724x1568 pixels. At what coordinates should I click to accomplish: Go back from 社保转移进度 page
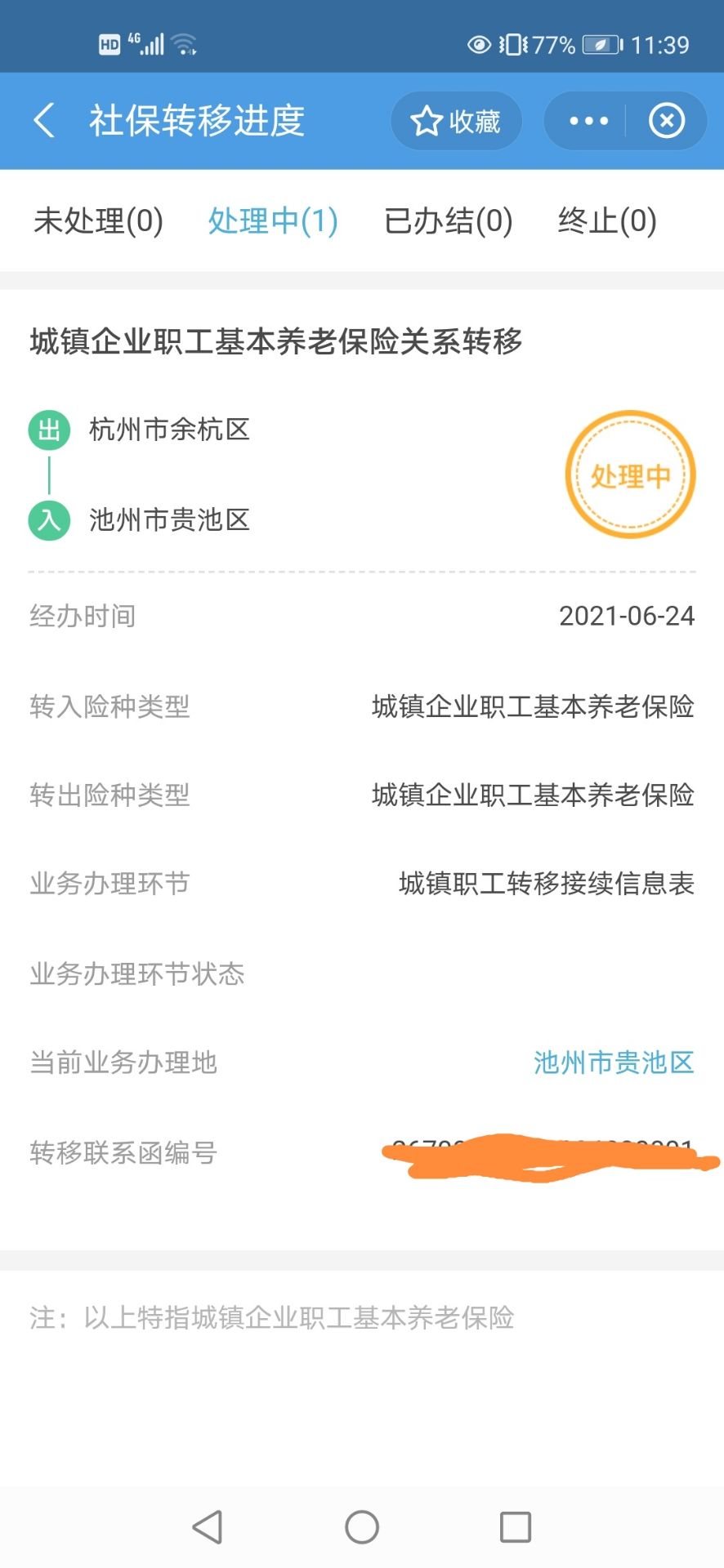click(x=44, y=121)
